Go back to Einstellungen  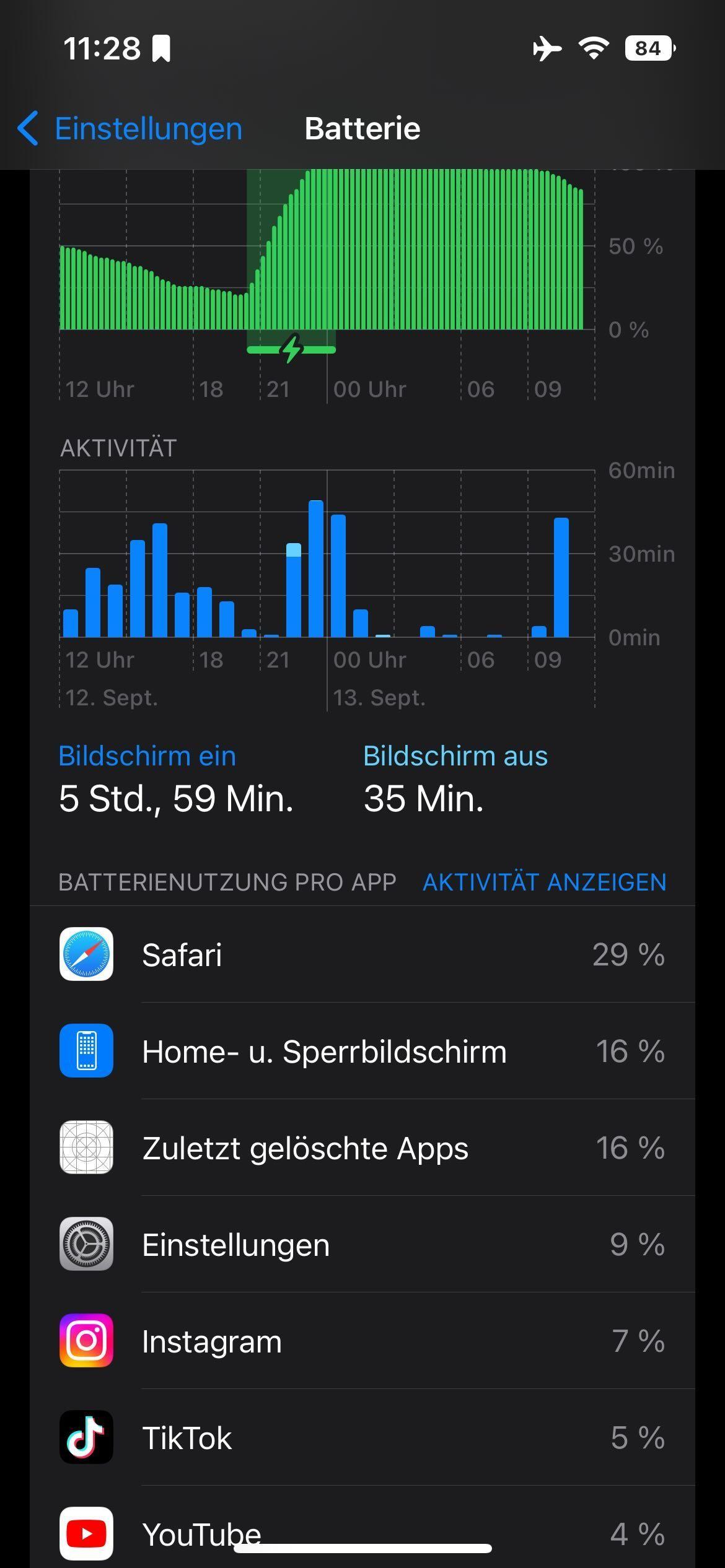tap(130, 129)
